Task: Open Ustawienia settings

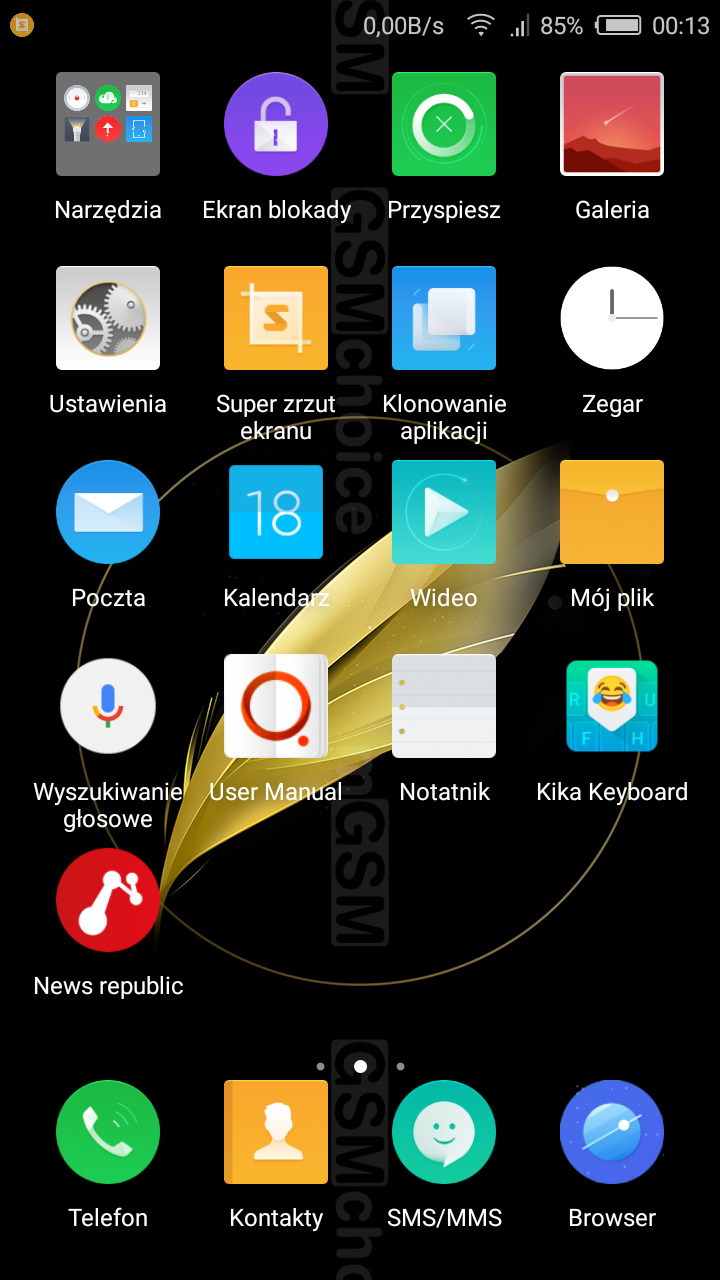Action: pos(108,318)
